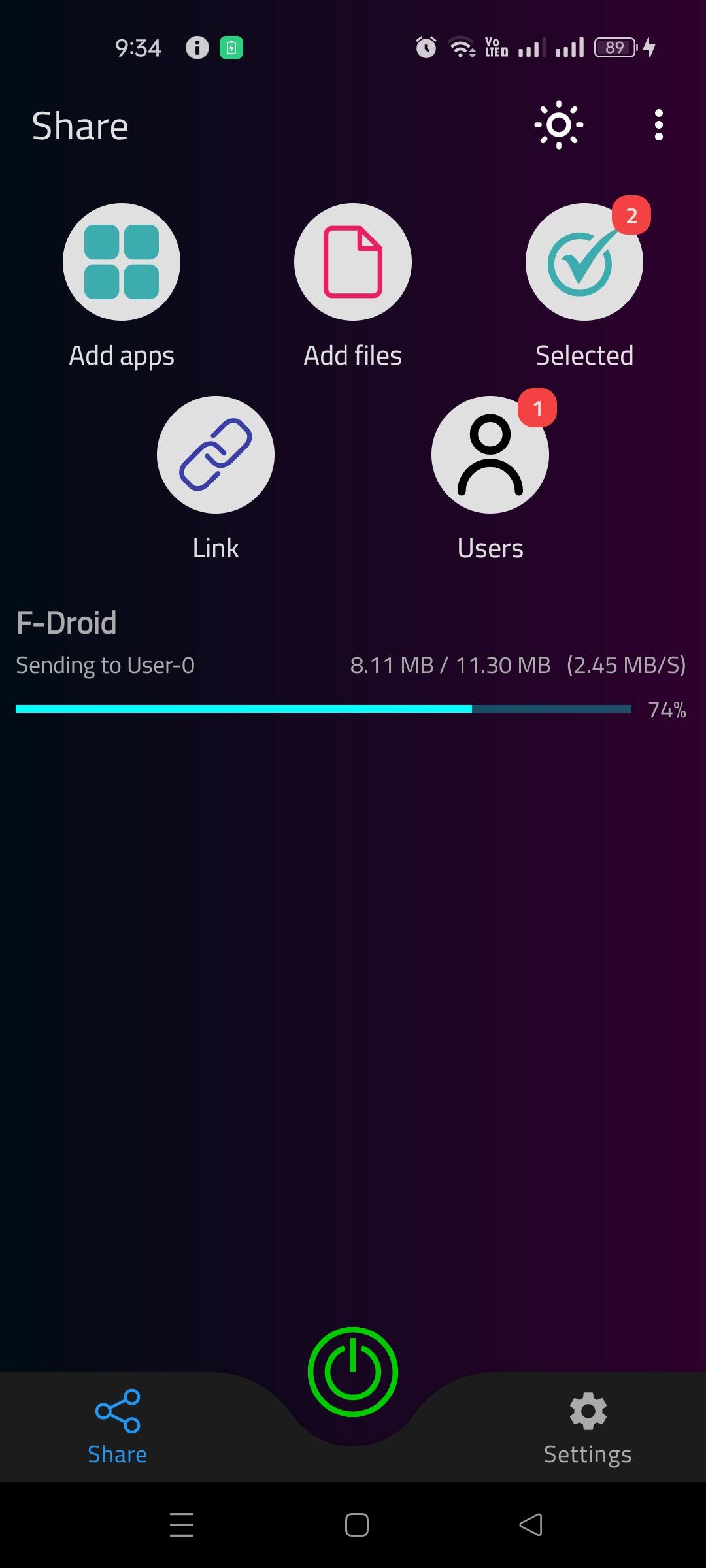Go back using system back button
The width and height of the screenshot is (706, 1568).
531,1525
